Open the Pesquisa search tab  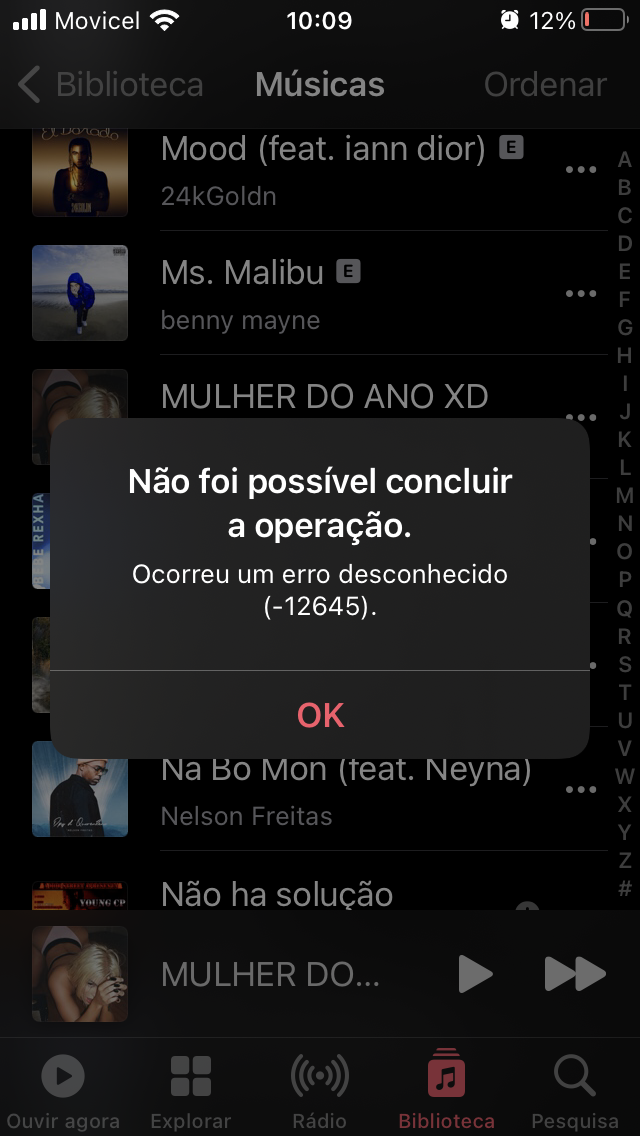(575, 1090)
